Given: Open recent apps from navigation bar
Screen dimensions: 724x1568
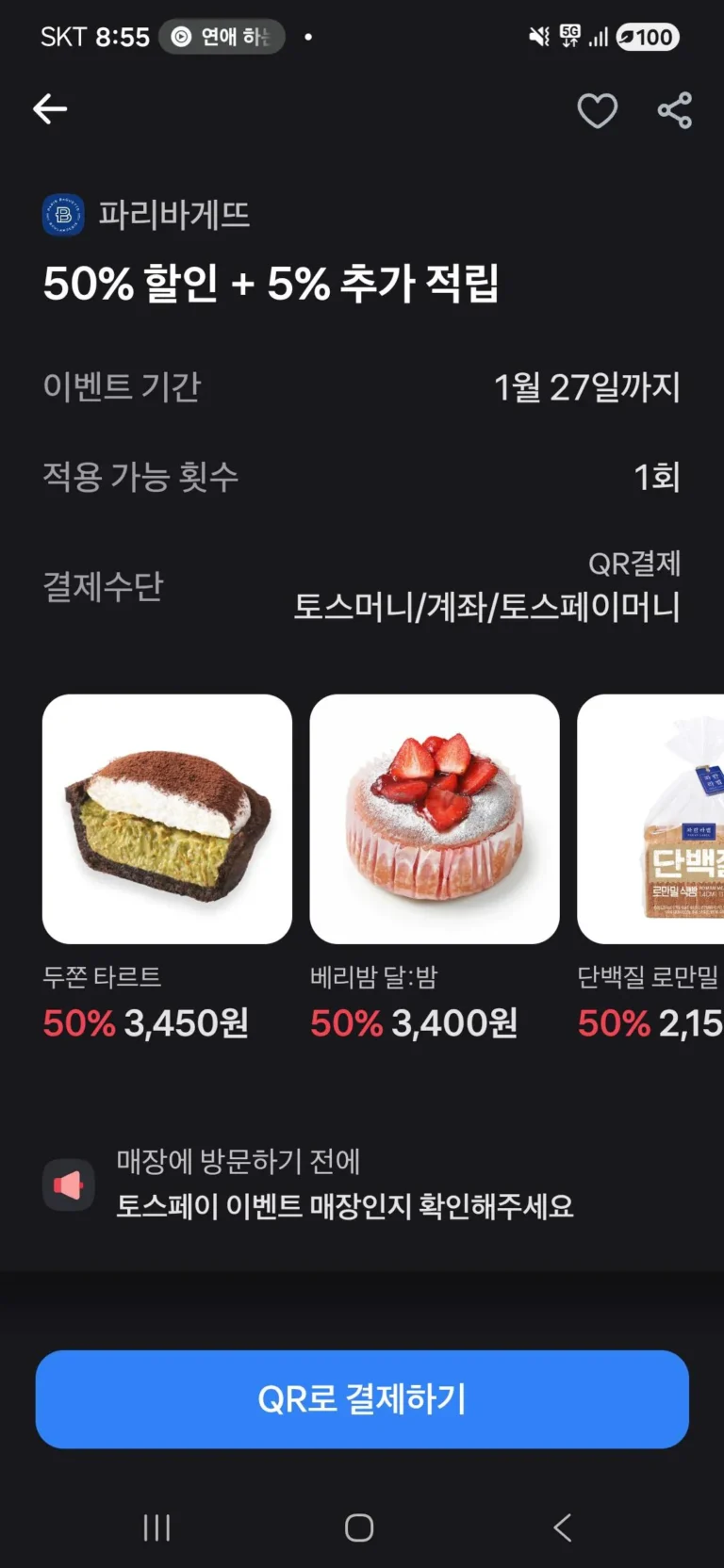Looking at the screenshot, I should (156, 1527).
